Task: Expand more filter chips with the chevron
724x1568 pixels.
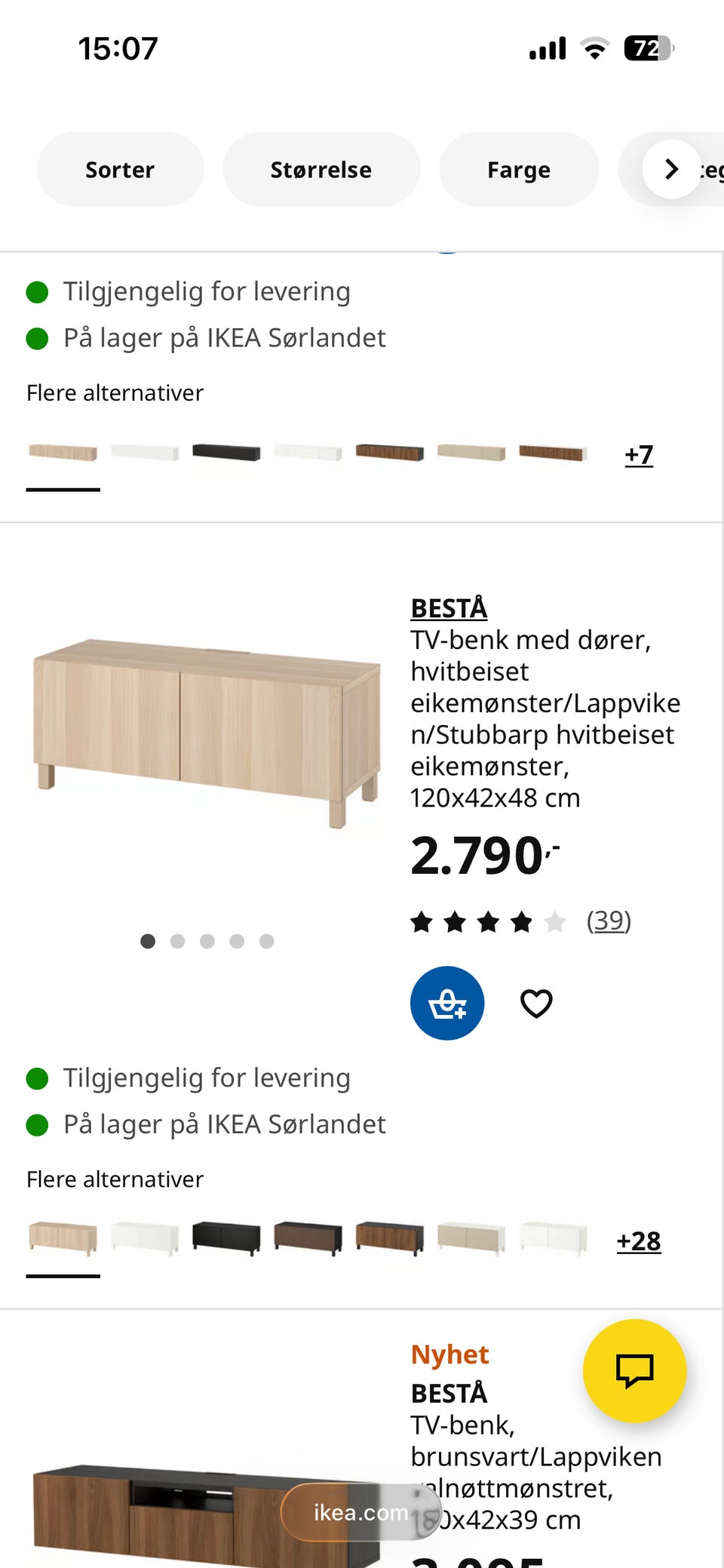Action: (670, 169)
